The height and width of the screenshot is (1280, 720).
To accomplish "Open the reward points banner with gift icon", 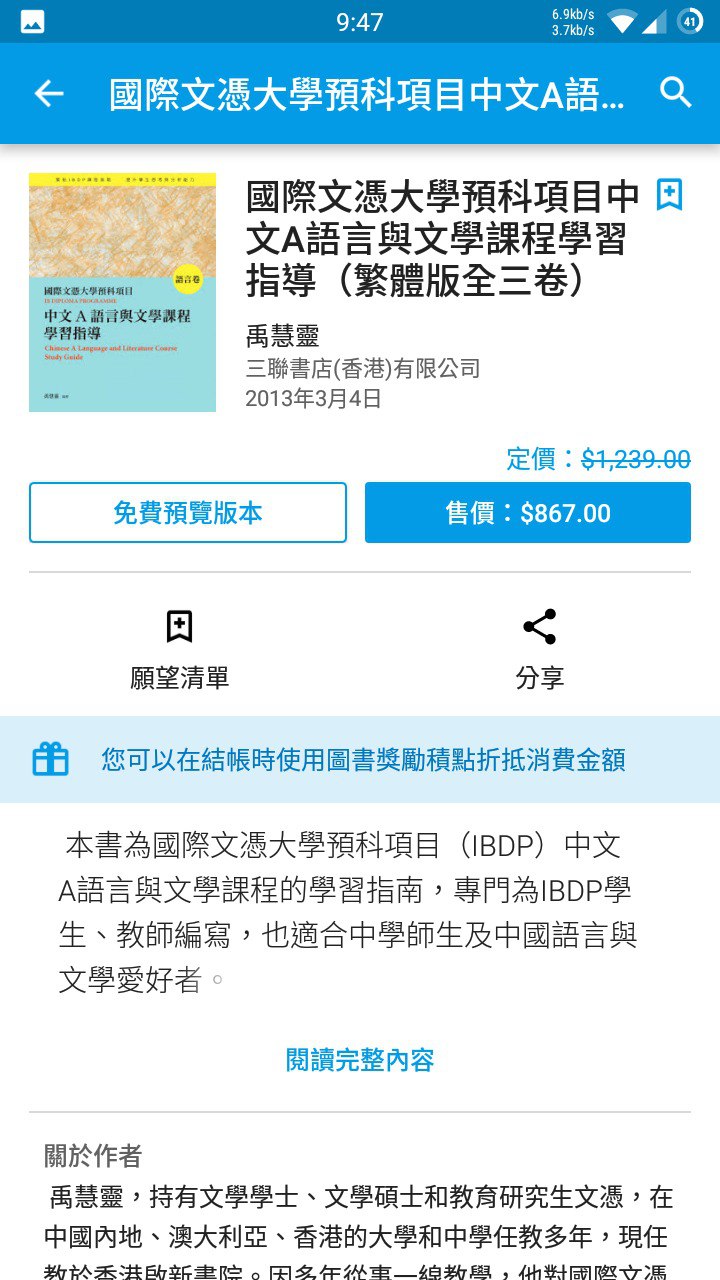I will 360,759.
